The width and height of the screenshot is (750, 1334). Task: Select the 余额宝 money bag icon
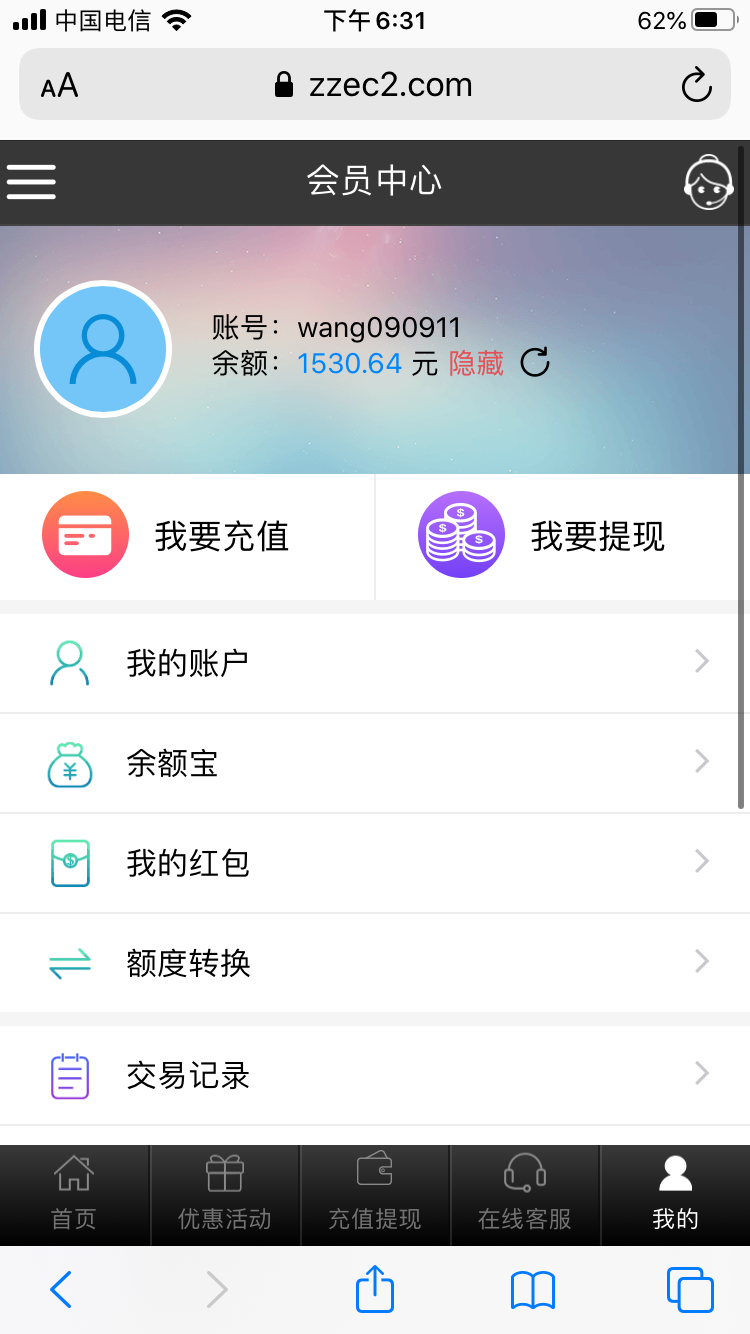(69, 762)
